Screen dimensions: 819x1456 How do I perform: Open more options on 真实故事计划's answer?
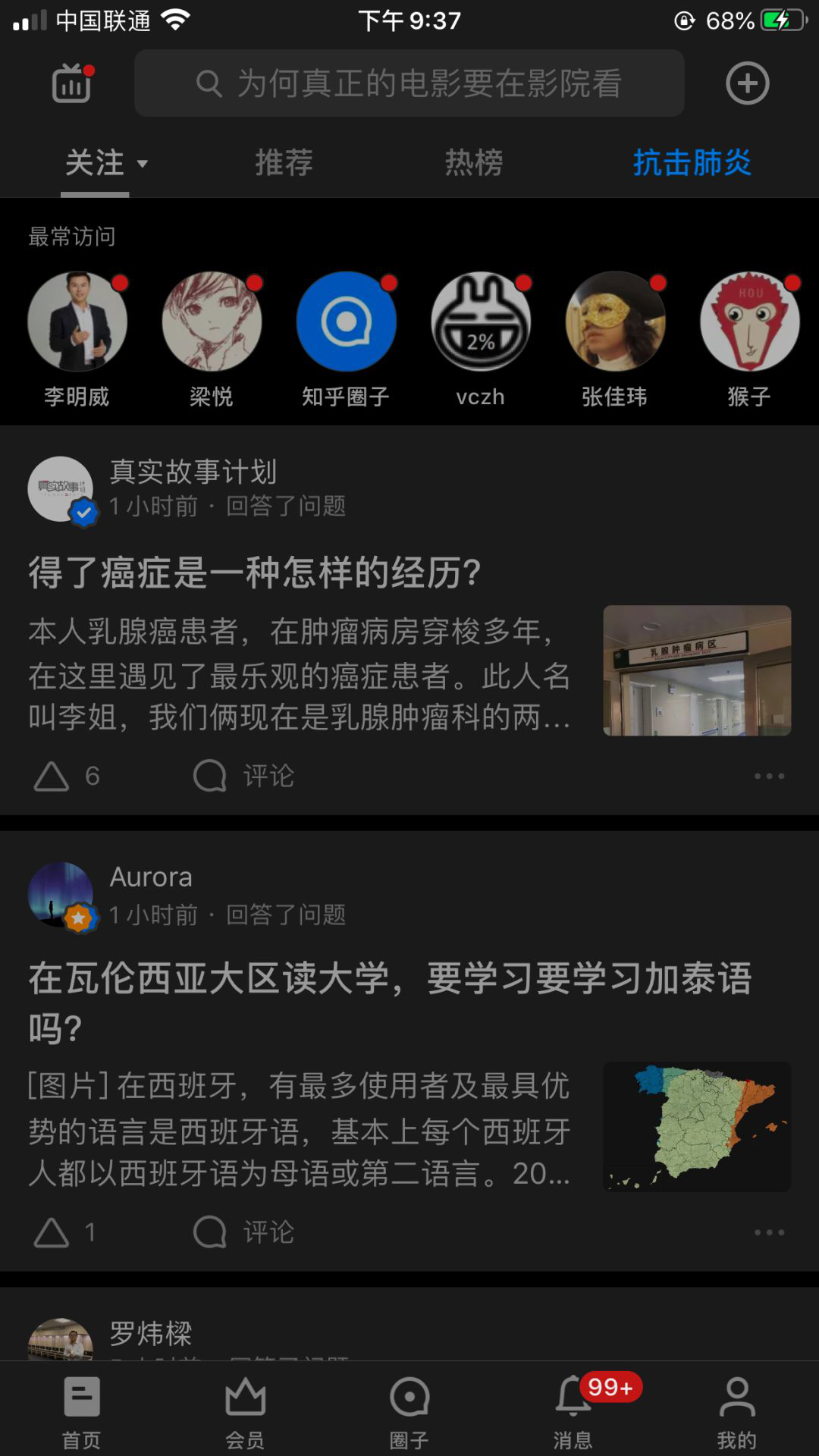point(769,776)
